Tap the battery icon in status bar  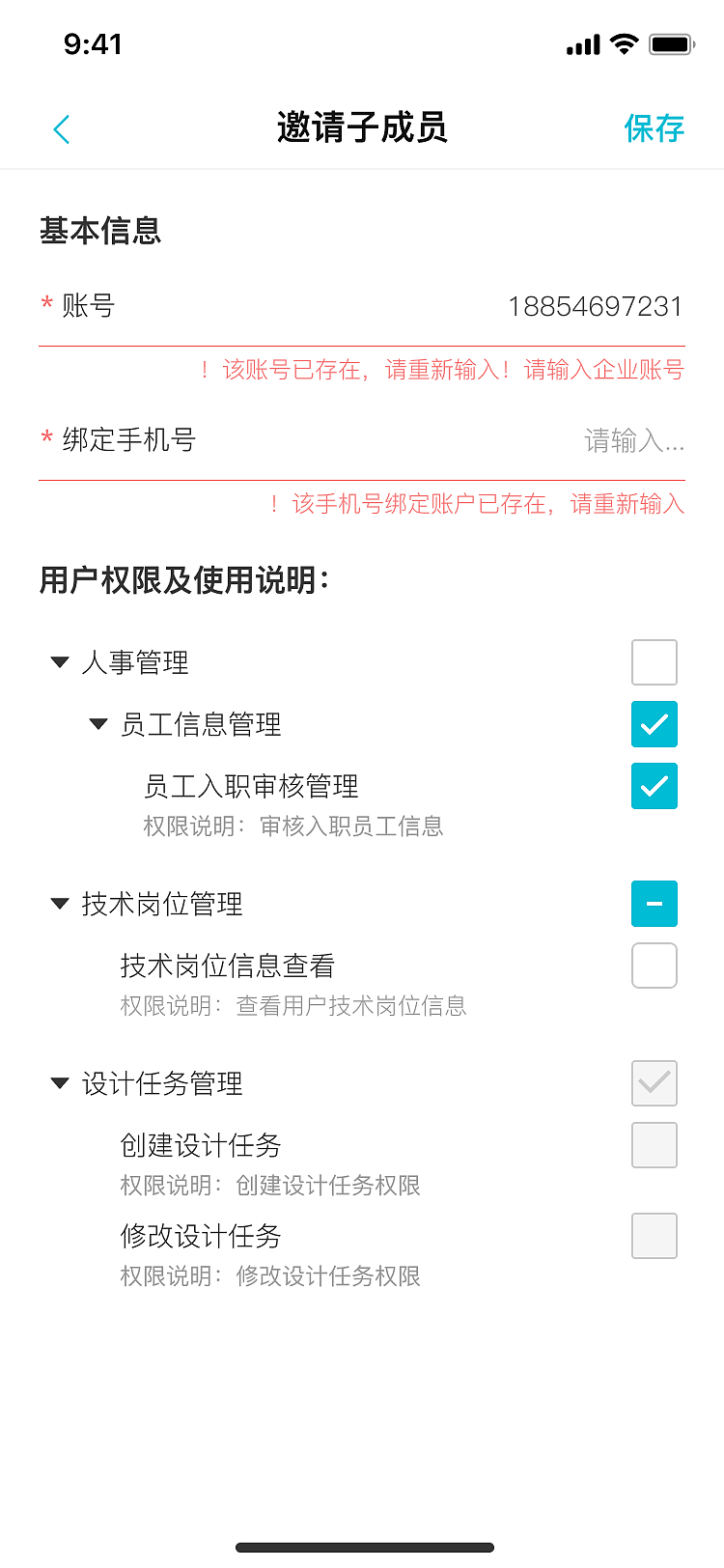pyautogui.click(x=670, y=42)
